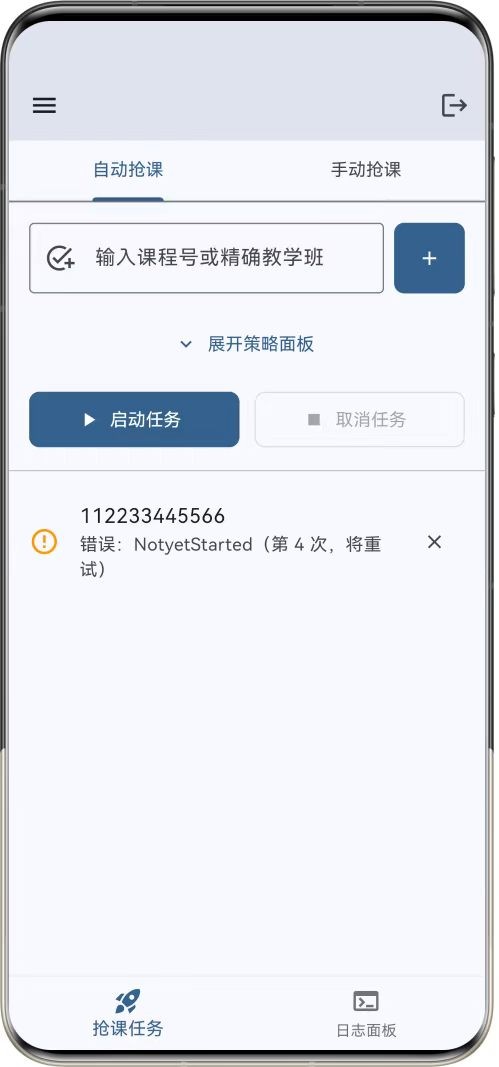This screenshot has width=499, height=1067.
Task: Add the course with the plus button
Action: (x=429, y=258)
